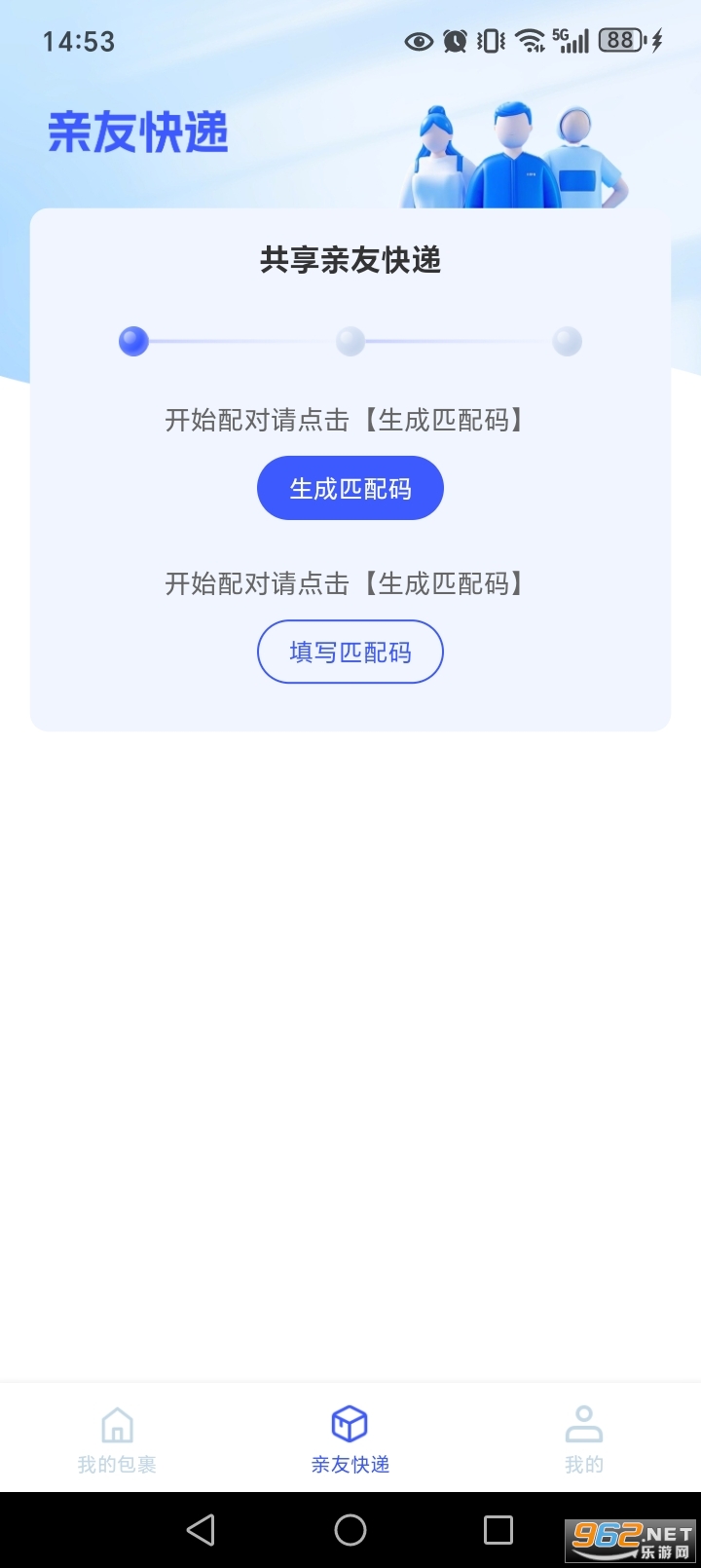Tap the 填写匹配码 outlined button
The height and width of the screenshot is (1568, 701).
[350, 652]
